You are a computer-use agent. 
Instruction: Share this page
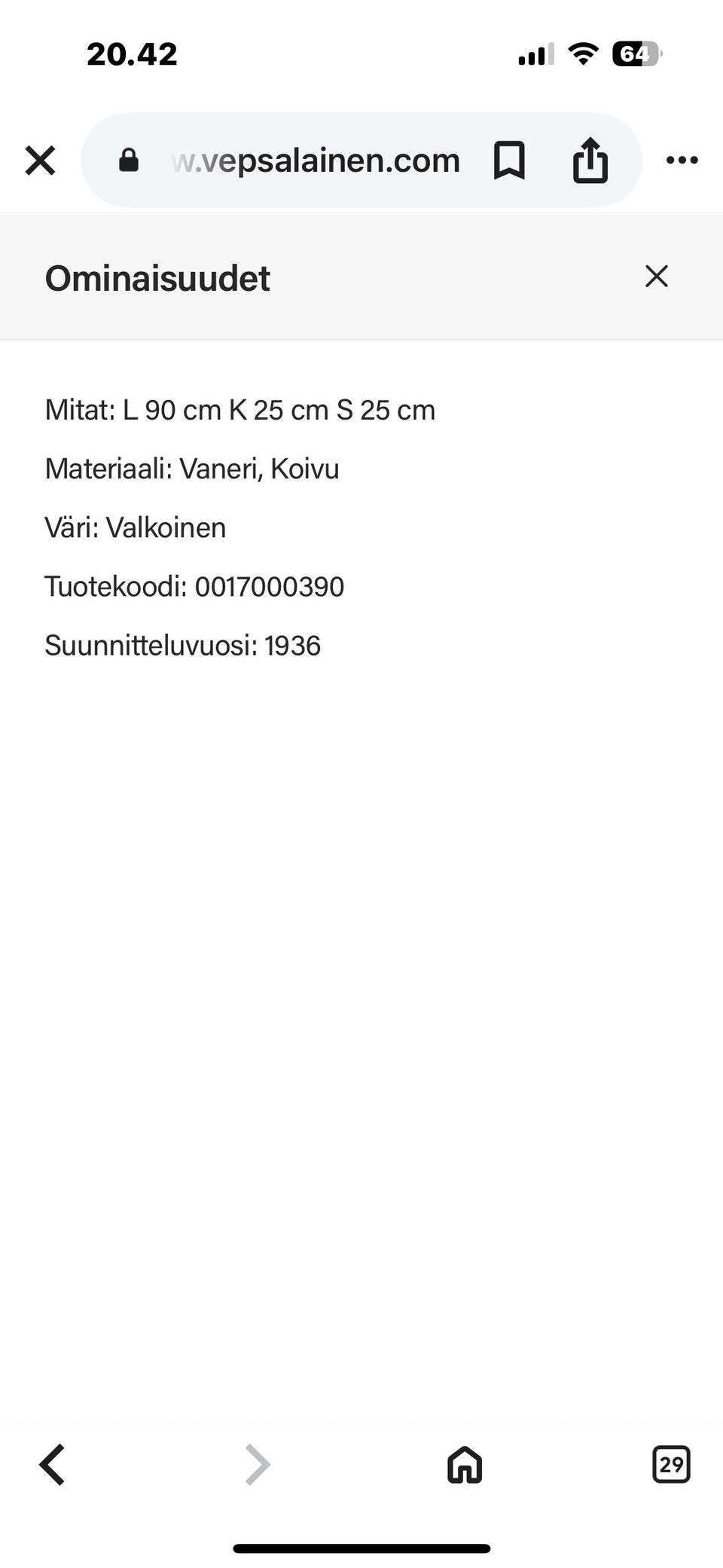[x=590, y=160]
